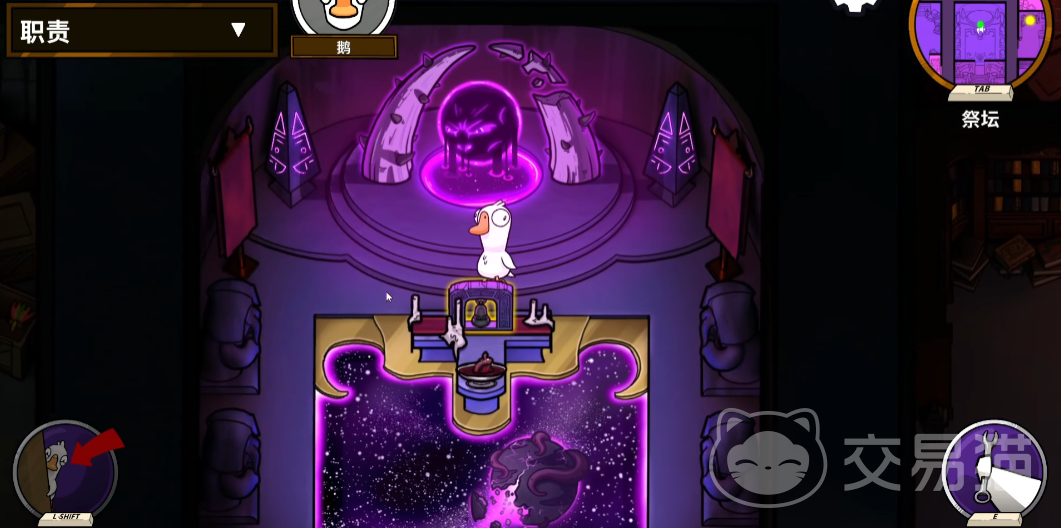Viewport: 1061px width, 528px height.
Task: Tap the L-SHIFT goose ability button
Action: click(x=65, y=471)
